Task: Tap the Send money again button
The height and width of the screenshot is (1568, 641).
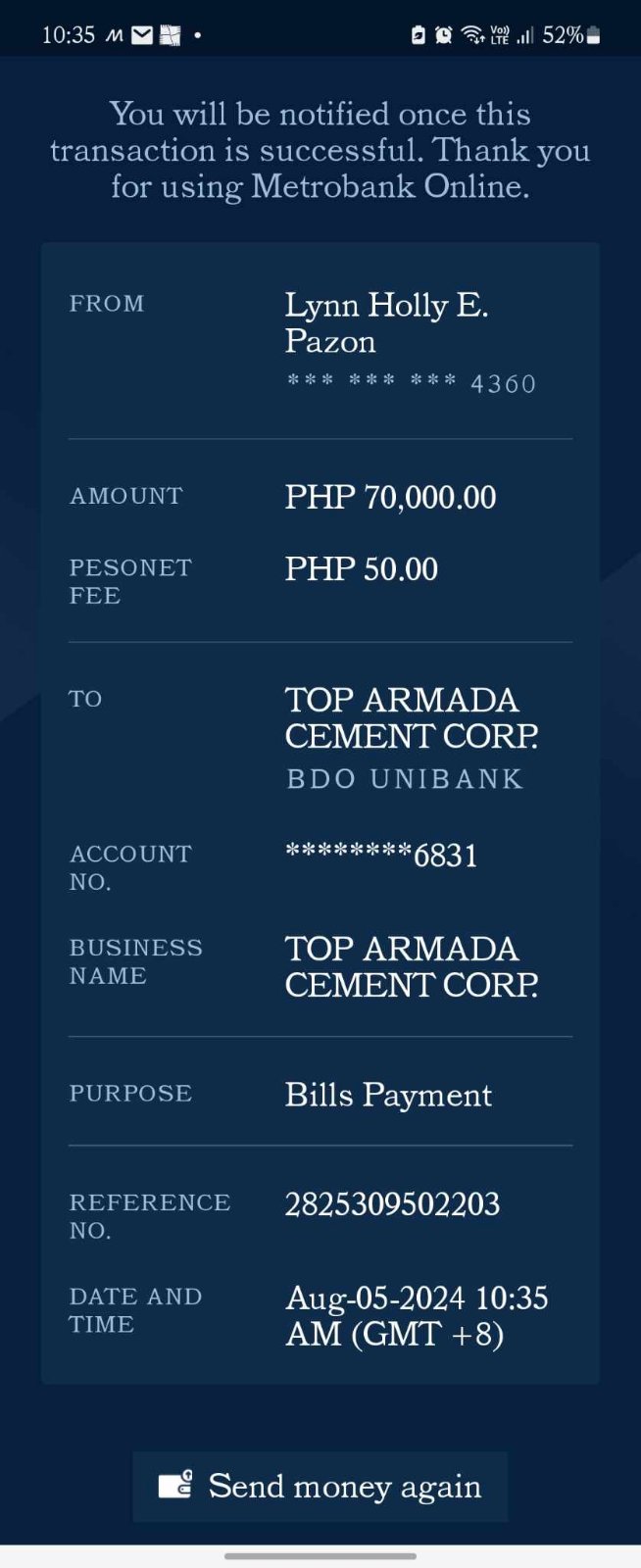Action: click(320, 1486)
